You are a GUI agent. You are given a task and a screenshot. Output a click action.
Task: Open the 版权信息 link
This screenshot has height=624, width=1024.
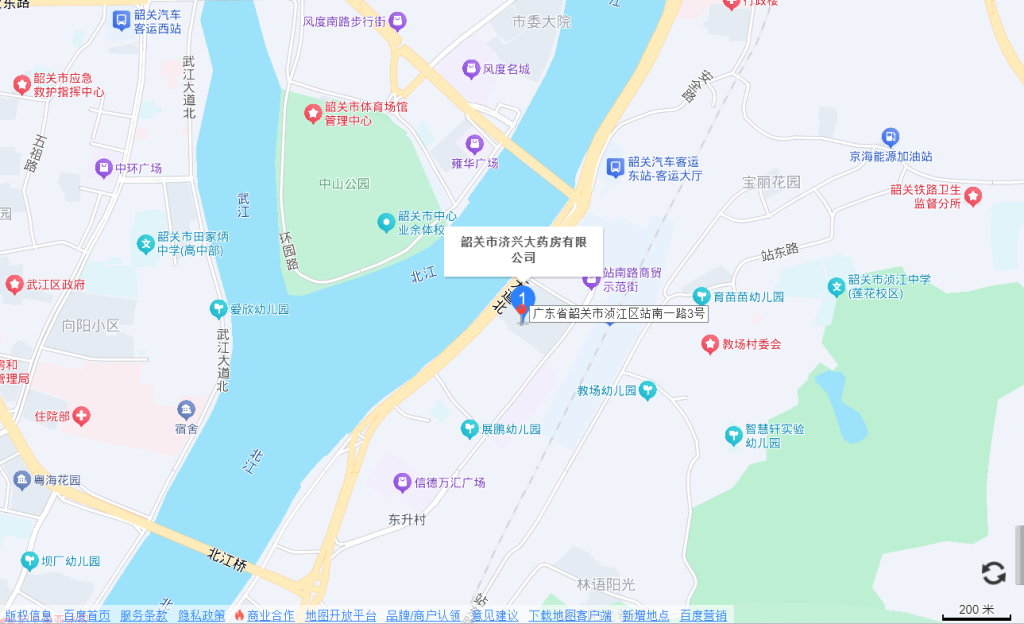28,615
